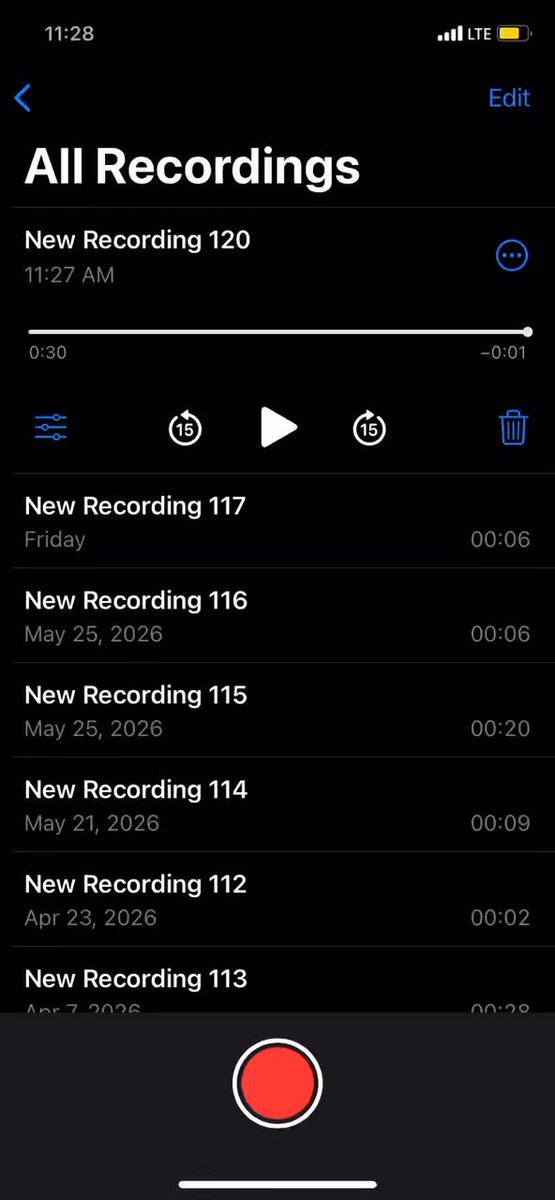Open New Recording 116

[278, 616]
